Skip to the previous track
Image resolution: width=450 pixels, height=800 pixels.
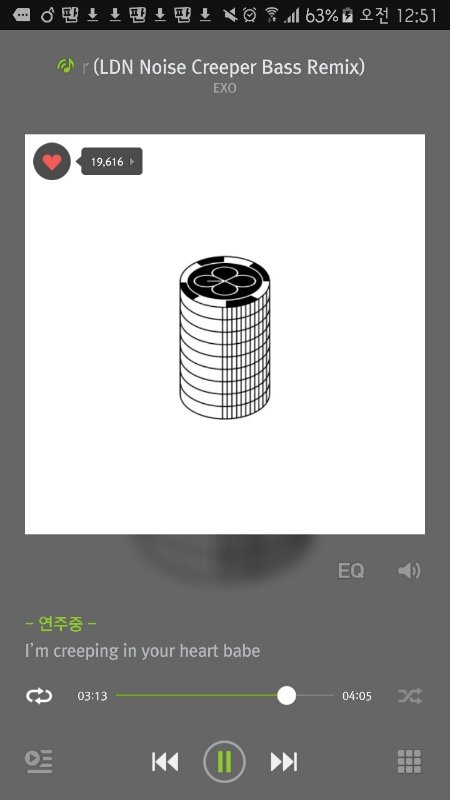point(165,762)
